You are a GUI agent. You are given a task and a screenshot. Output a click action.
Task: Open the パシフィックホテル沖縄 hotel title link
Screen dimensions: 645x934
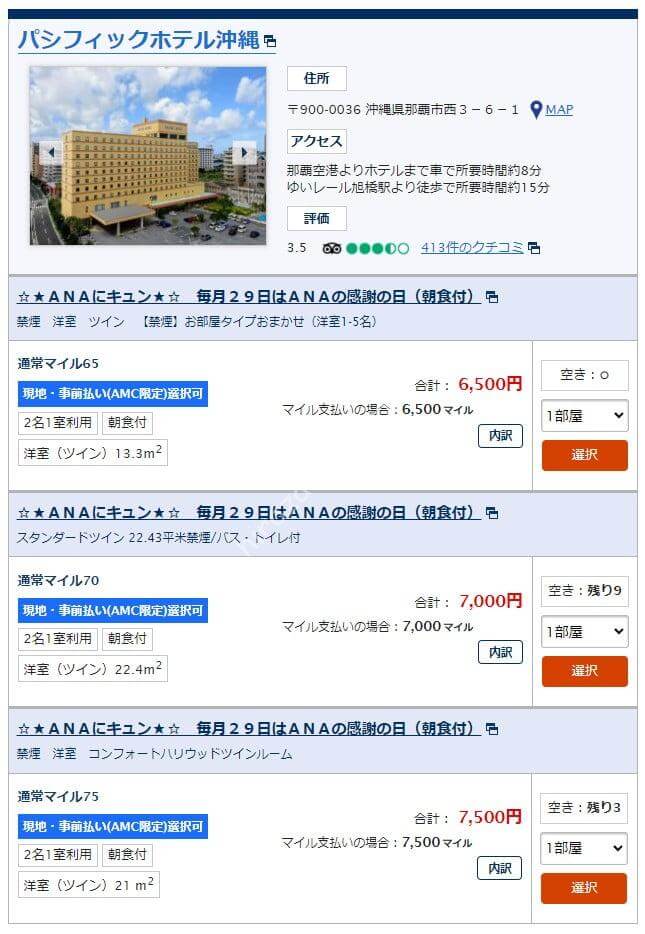(x=138, y=41)
